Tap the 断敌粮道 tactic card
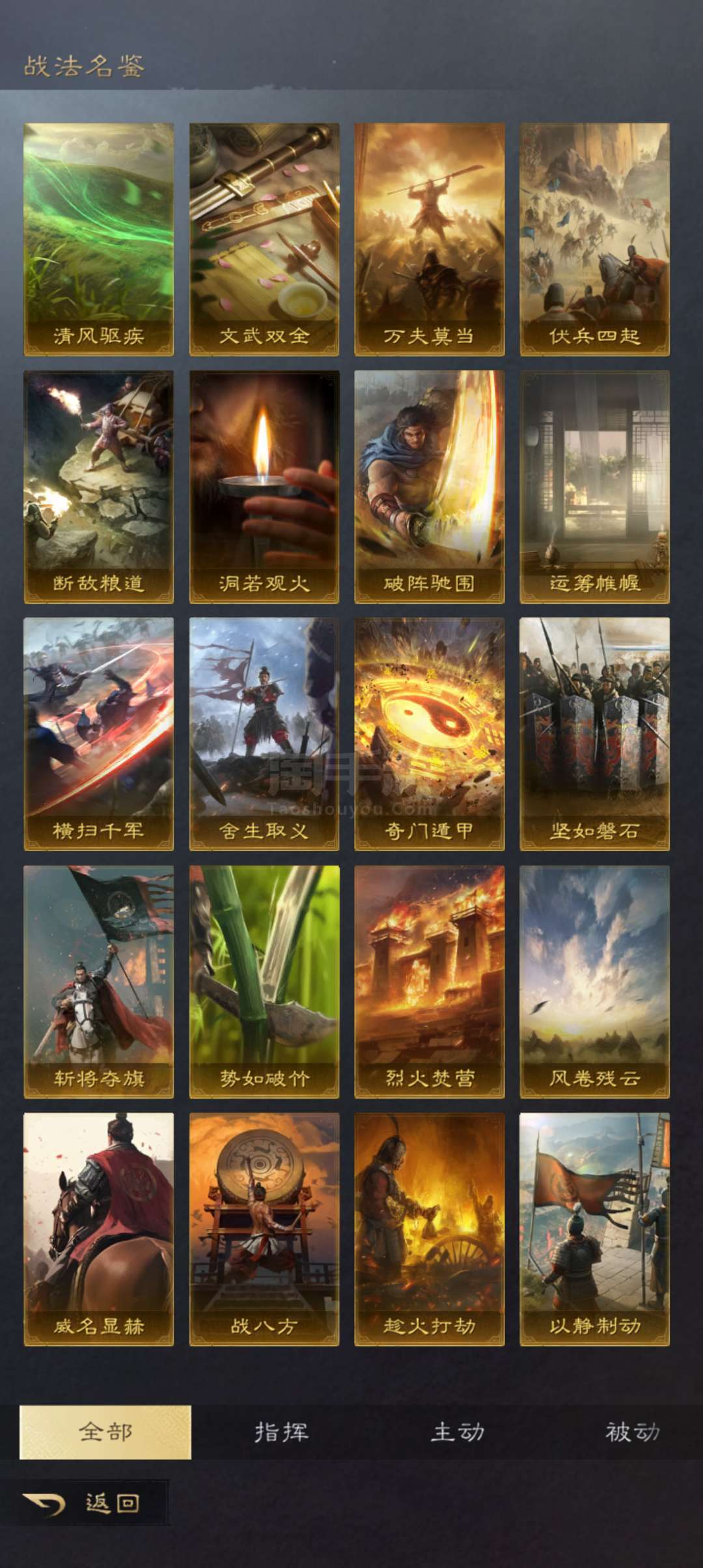 tap(99, 486)
